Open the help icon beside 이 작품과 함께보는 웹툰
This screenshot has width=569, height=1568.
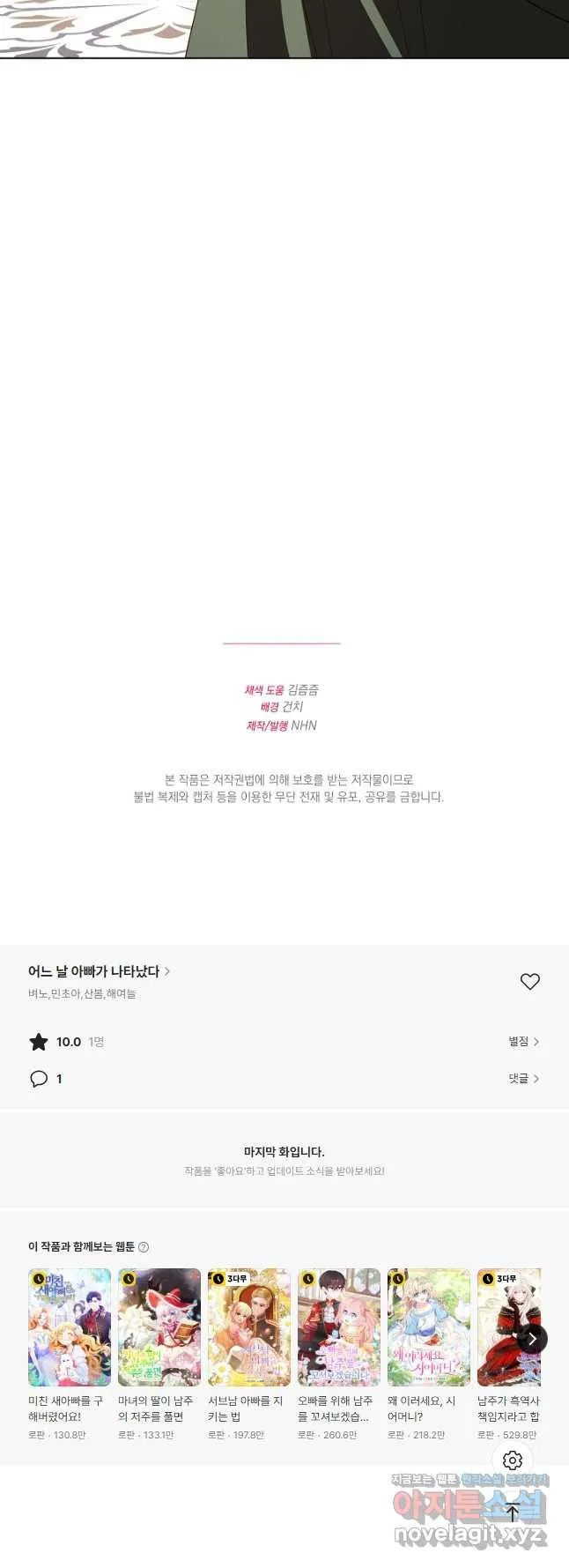[144, 1247]
